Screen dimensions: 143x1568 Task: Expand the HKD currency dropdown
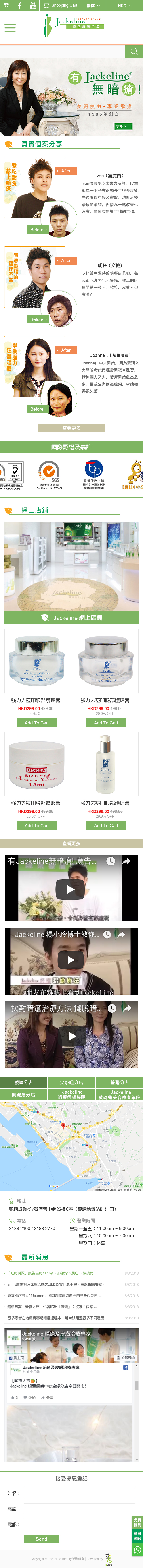click(125, 6)
